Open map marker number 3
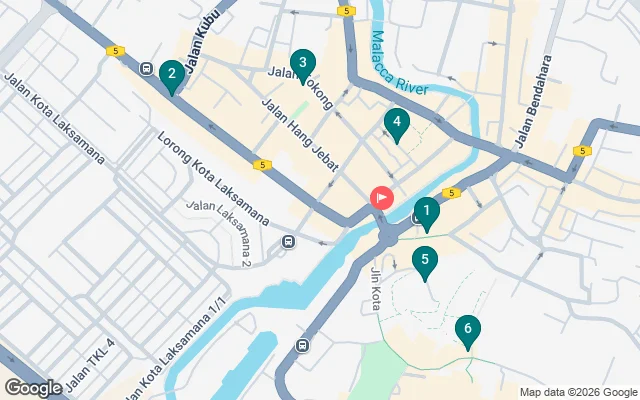 pos(302,63)
